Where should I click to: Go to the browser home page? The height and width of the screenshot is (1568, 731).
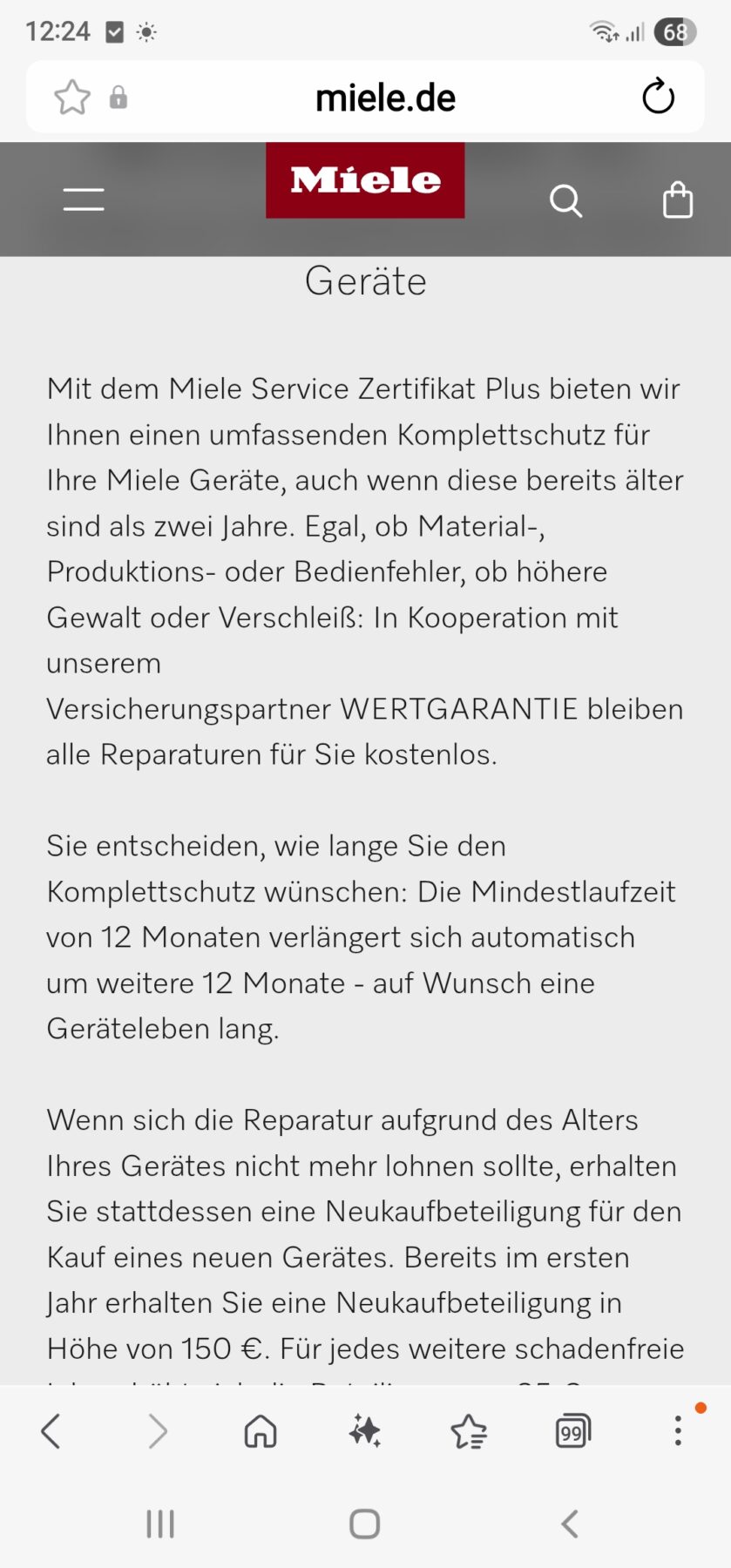(x=261, y=1431)
